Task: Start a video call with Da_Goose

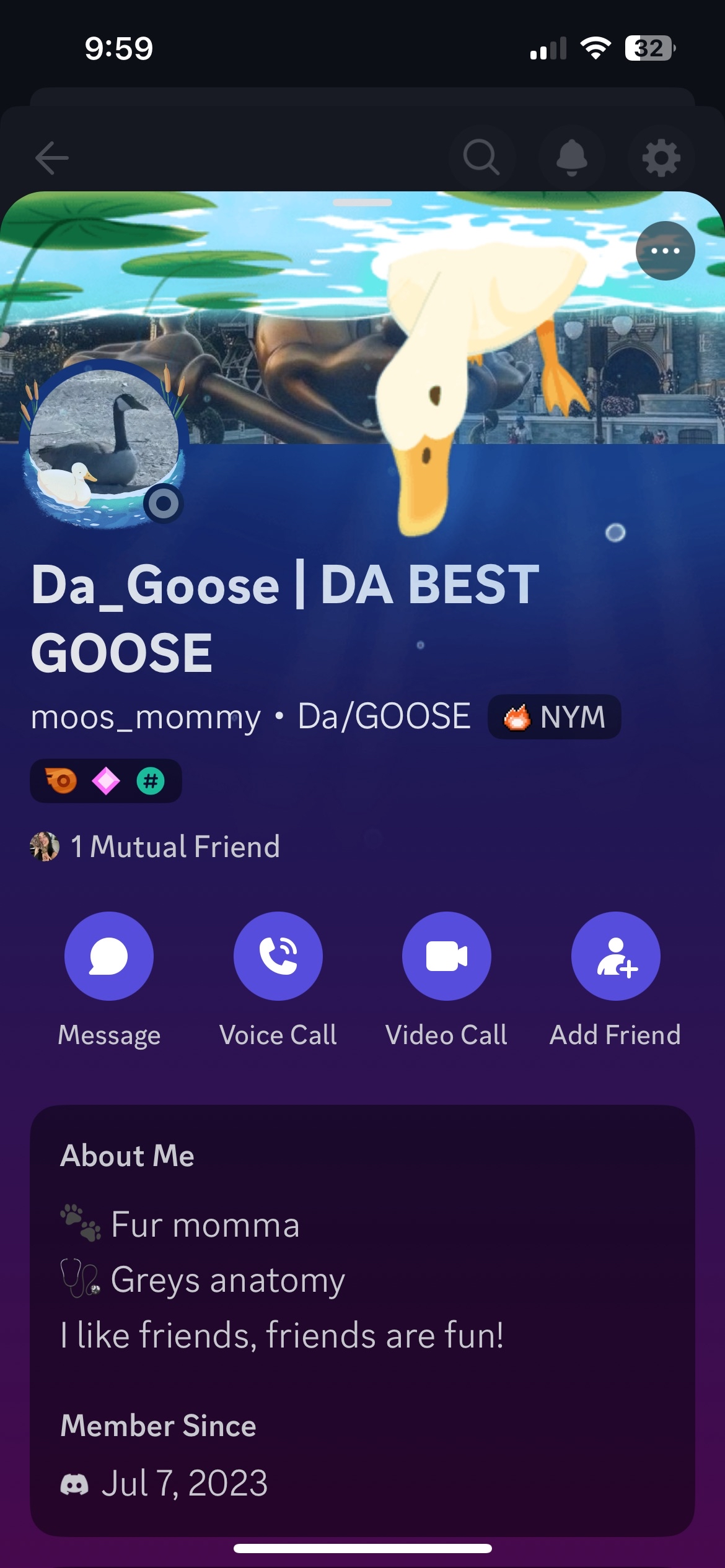Action: (x=446, y=956)
